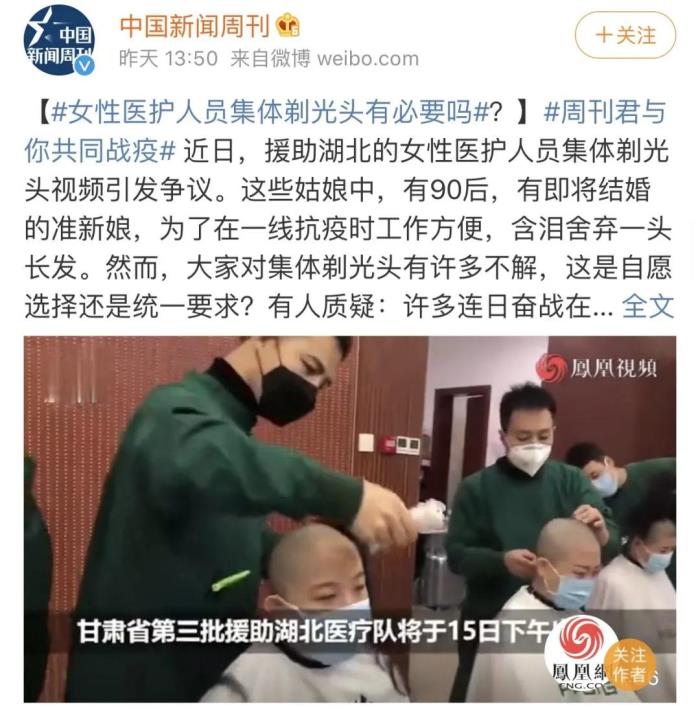The height and width of the screenshot is (709, 700).
Task: Expand the post with 全文
Action: click(x=648, y=305)
